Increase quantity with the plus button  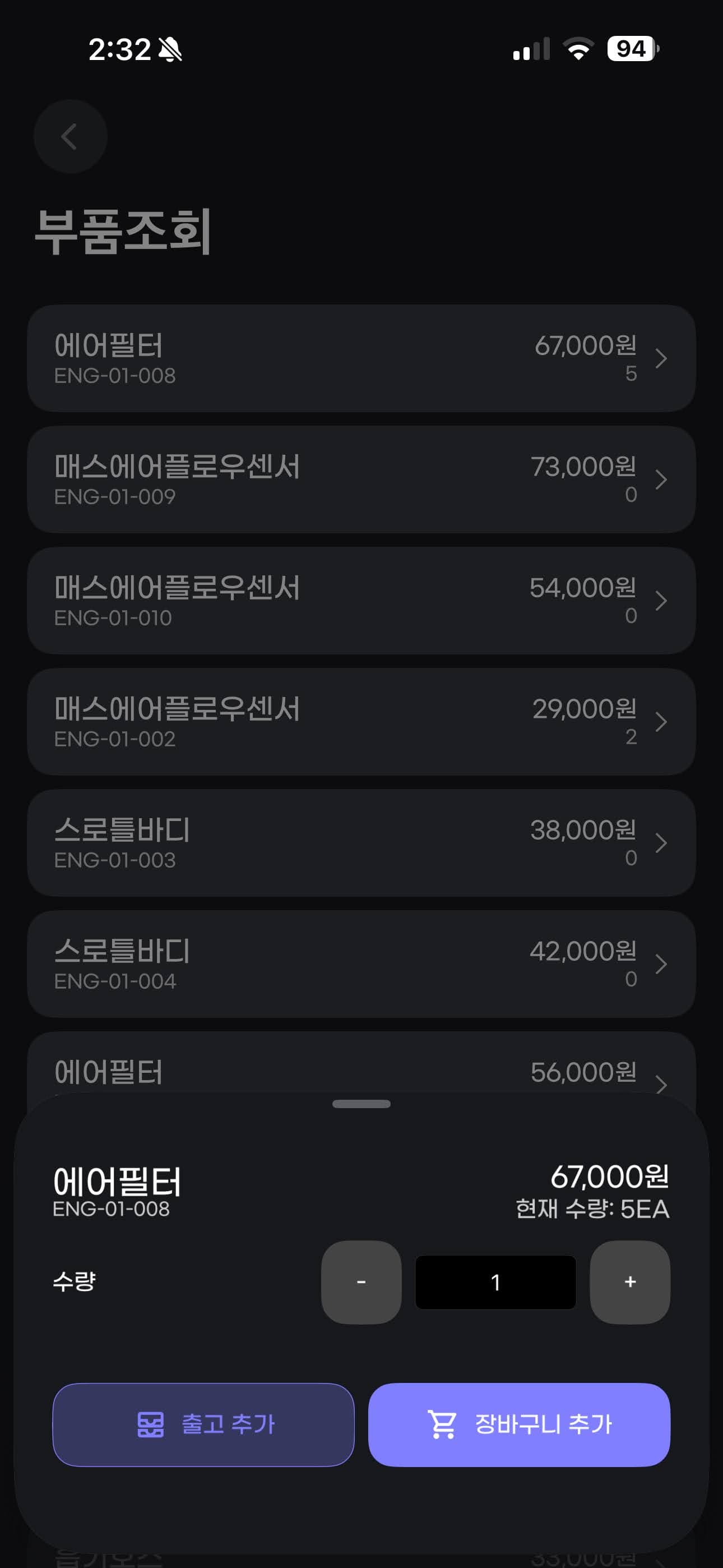630,1282
